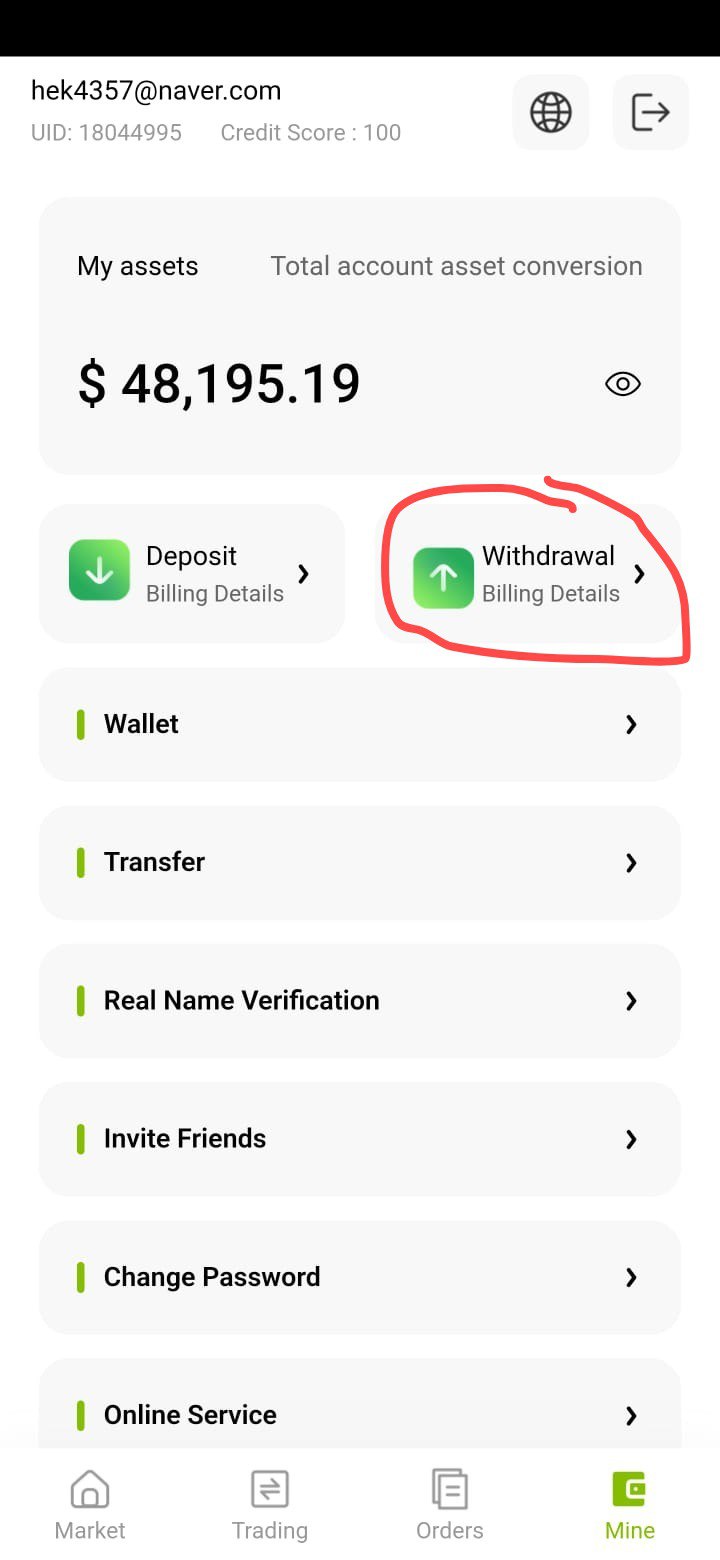Open Change Password
Image resolution: width=720 pixels, height=1560 pixels.
click(360, 1277)
